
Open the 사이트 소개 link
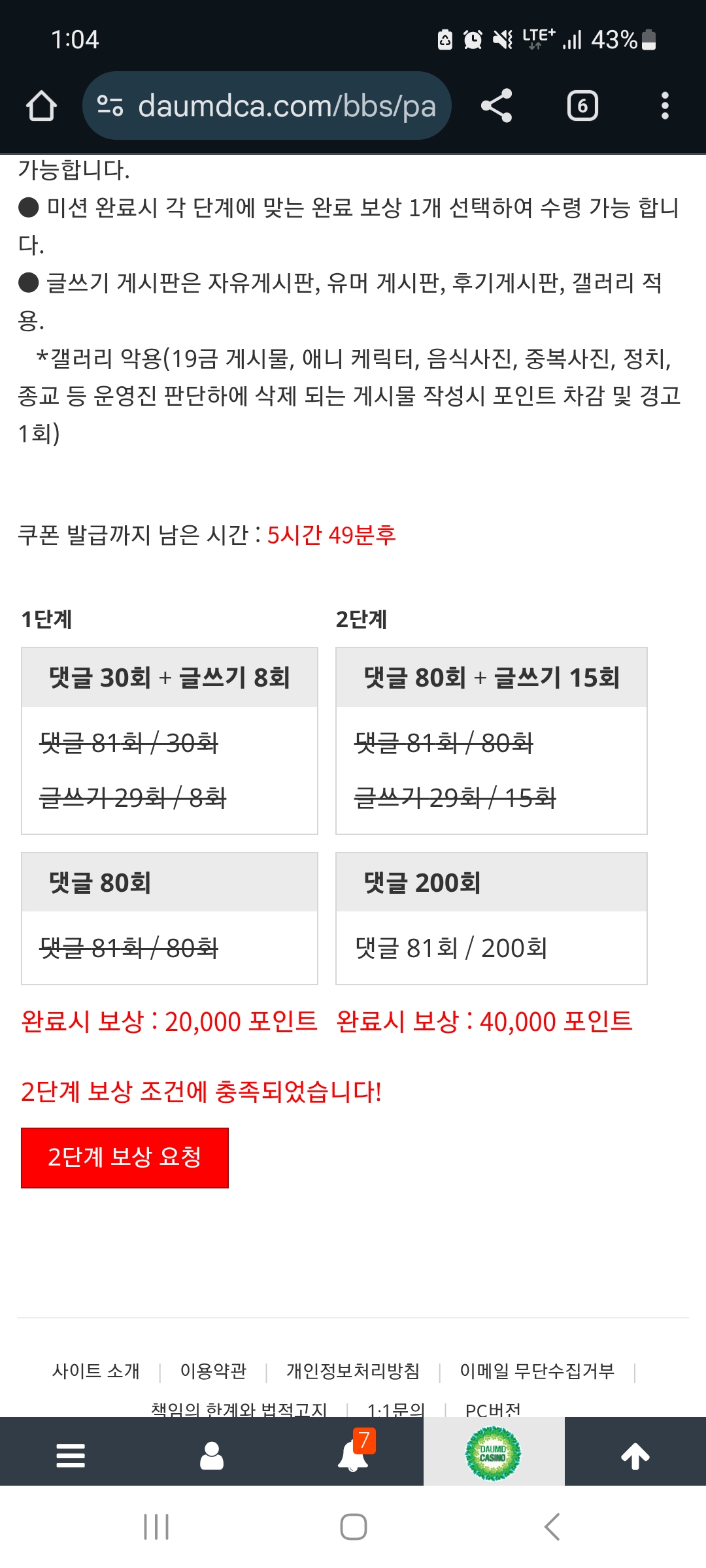96,1371
